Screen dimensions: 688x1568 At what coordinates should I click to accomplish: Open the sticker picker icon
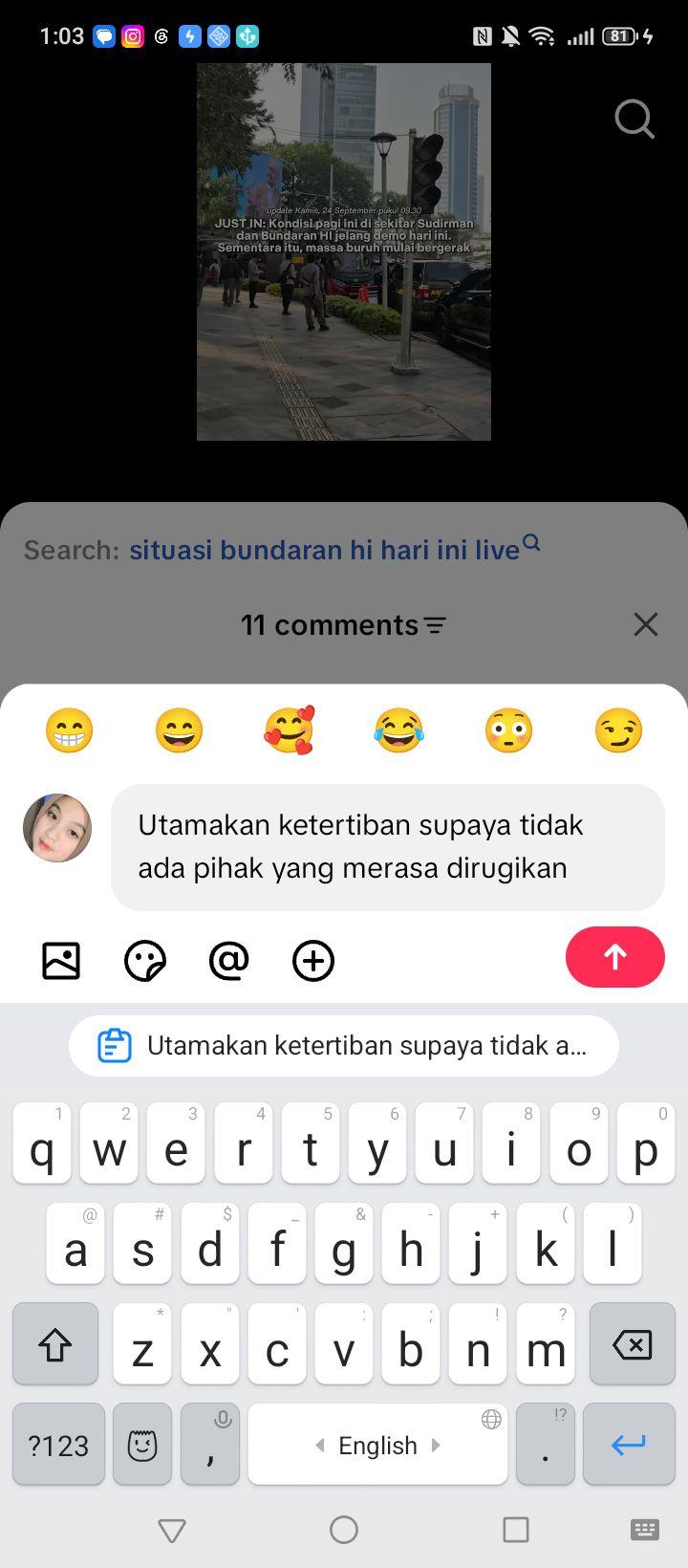[145, 960]
